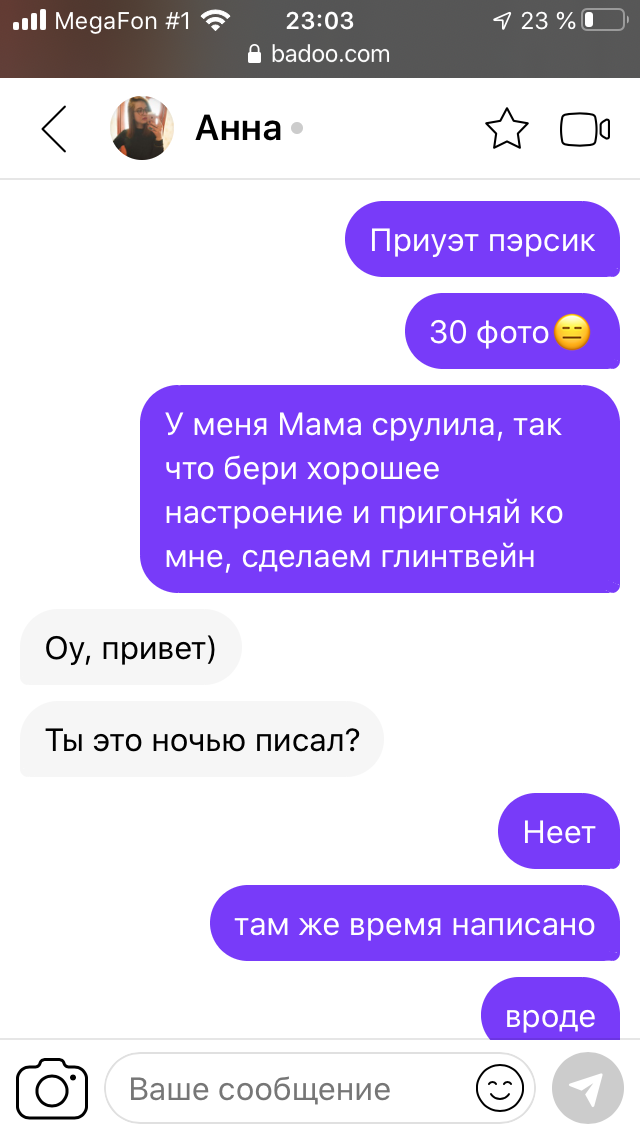
Task: Add Анна to favorites with the star
Action: tap(507, 129)
